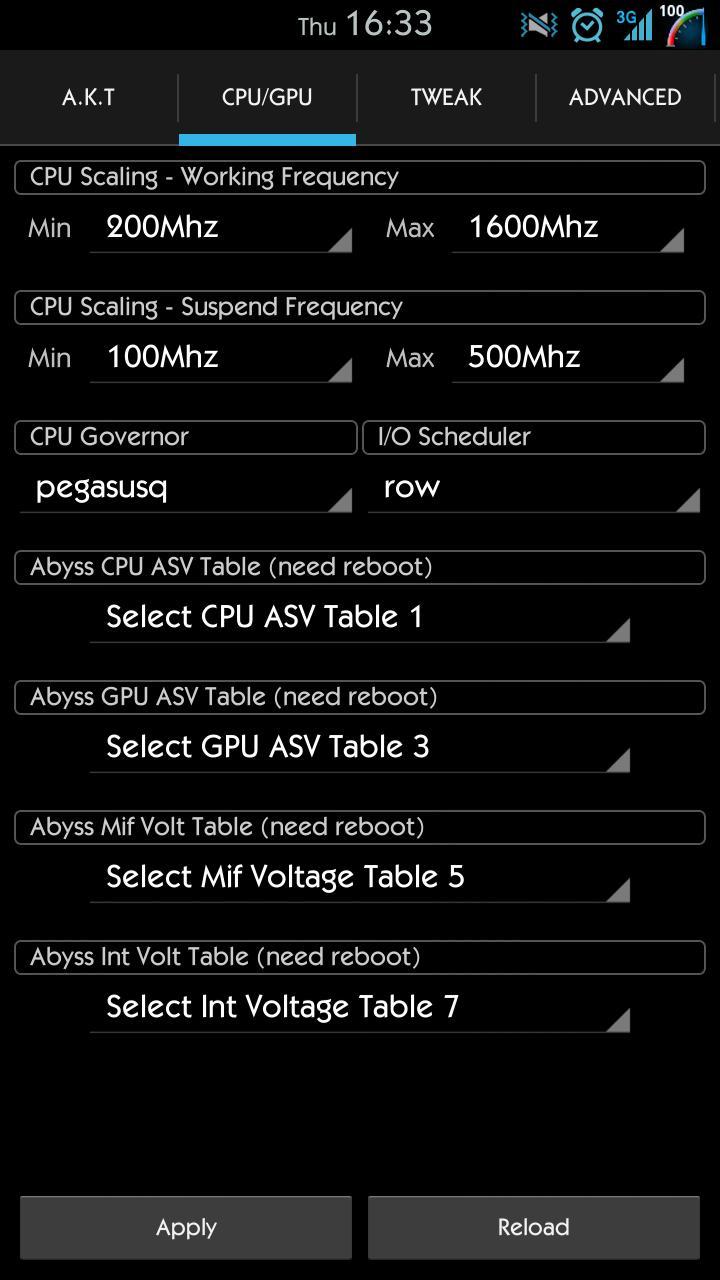Screen dimensions: 720x1280
Task: Open the Mif Voltage Table selector
Action: coord(360,876)
